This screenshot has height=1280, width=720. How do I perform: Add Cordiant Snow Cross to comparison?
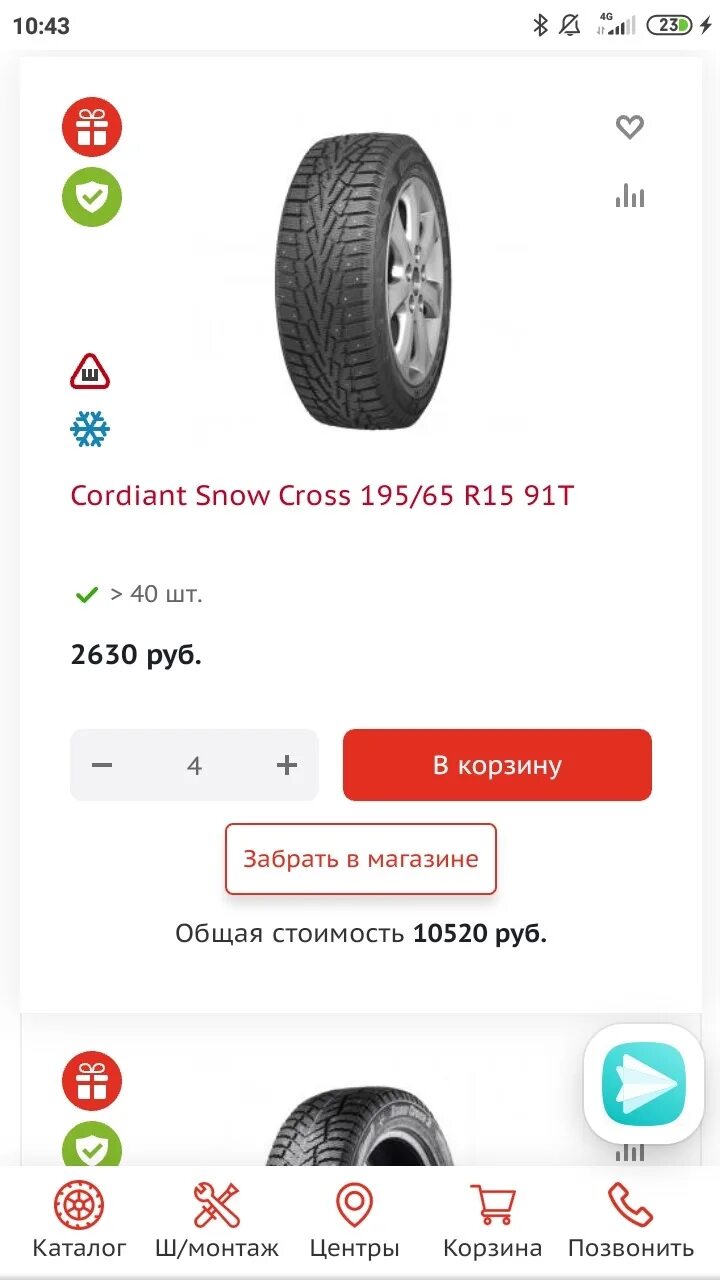point(630,195)
